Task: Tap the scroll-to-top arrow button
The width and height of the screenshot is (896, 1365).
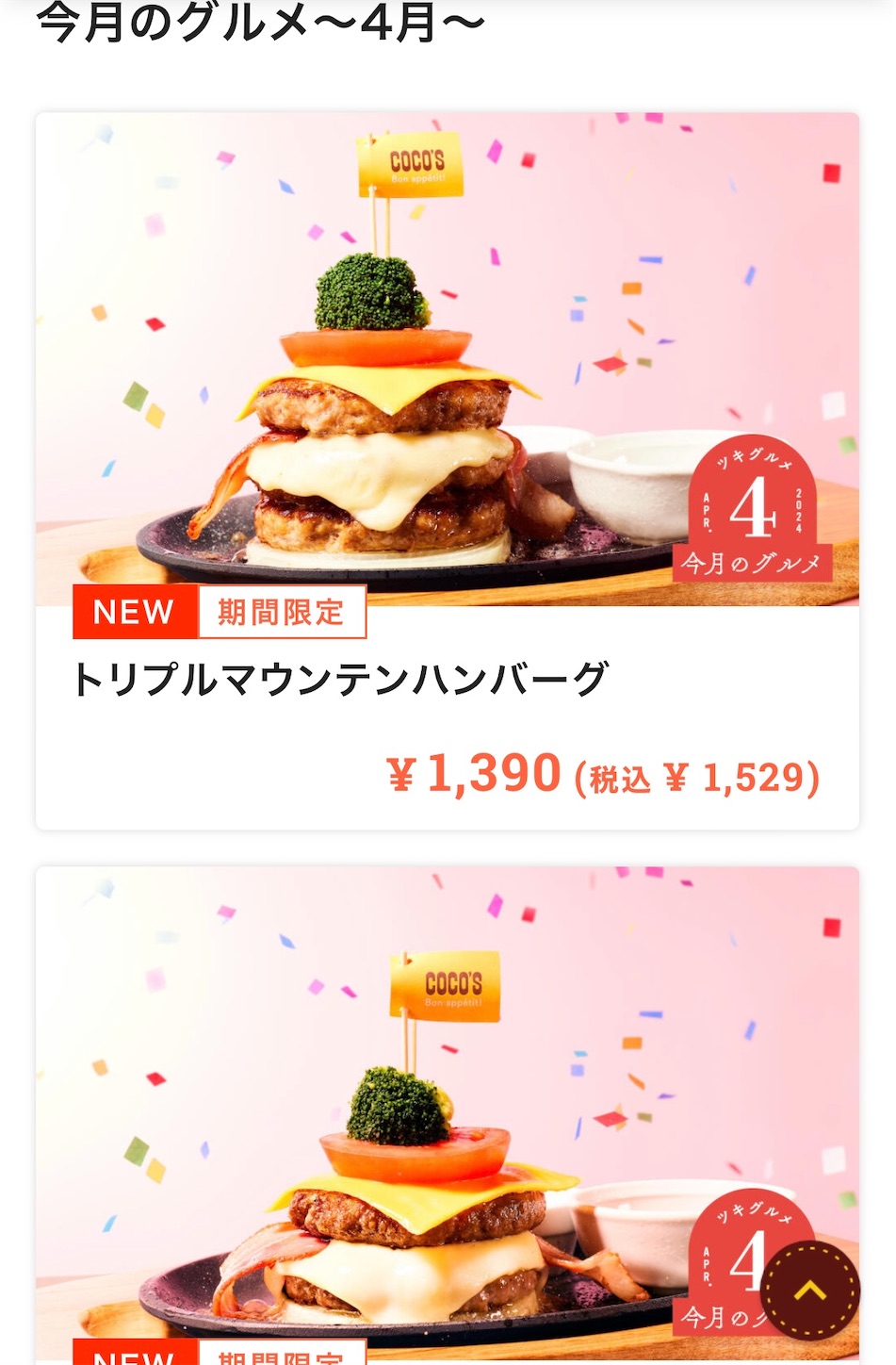Action: [810, 1291]
